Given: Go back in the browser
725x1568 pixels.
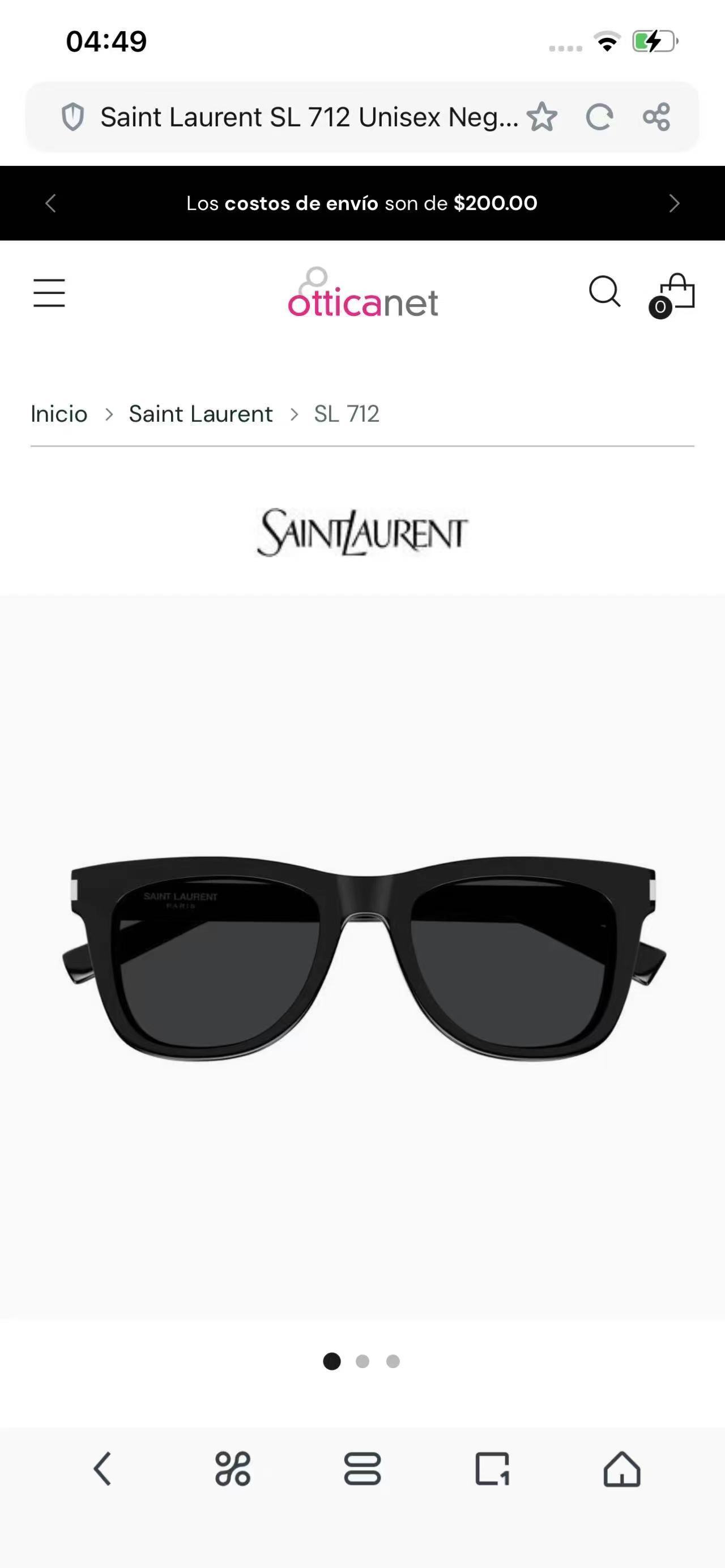Looking at the screenshot, I should coord(103,1469).
